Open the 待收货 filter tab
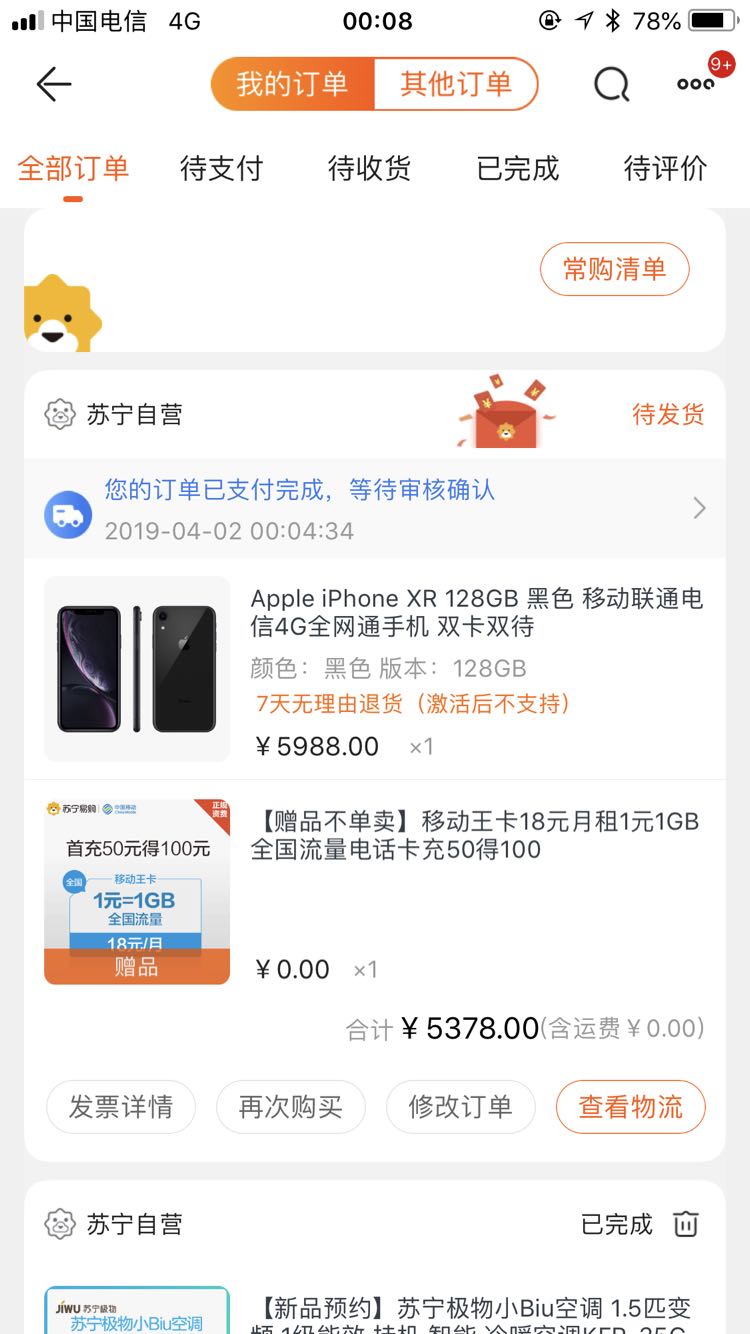Image resolution: width=750 pixels, height=1334 pixels. pyautogui.click(x=368, y=169)
